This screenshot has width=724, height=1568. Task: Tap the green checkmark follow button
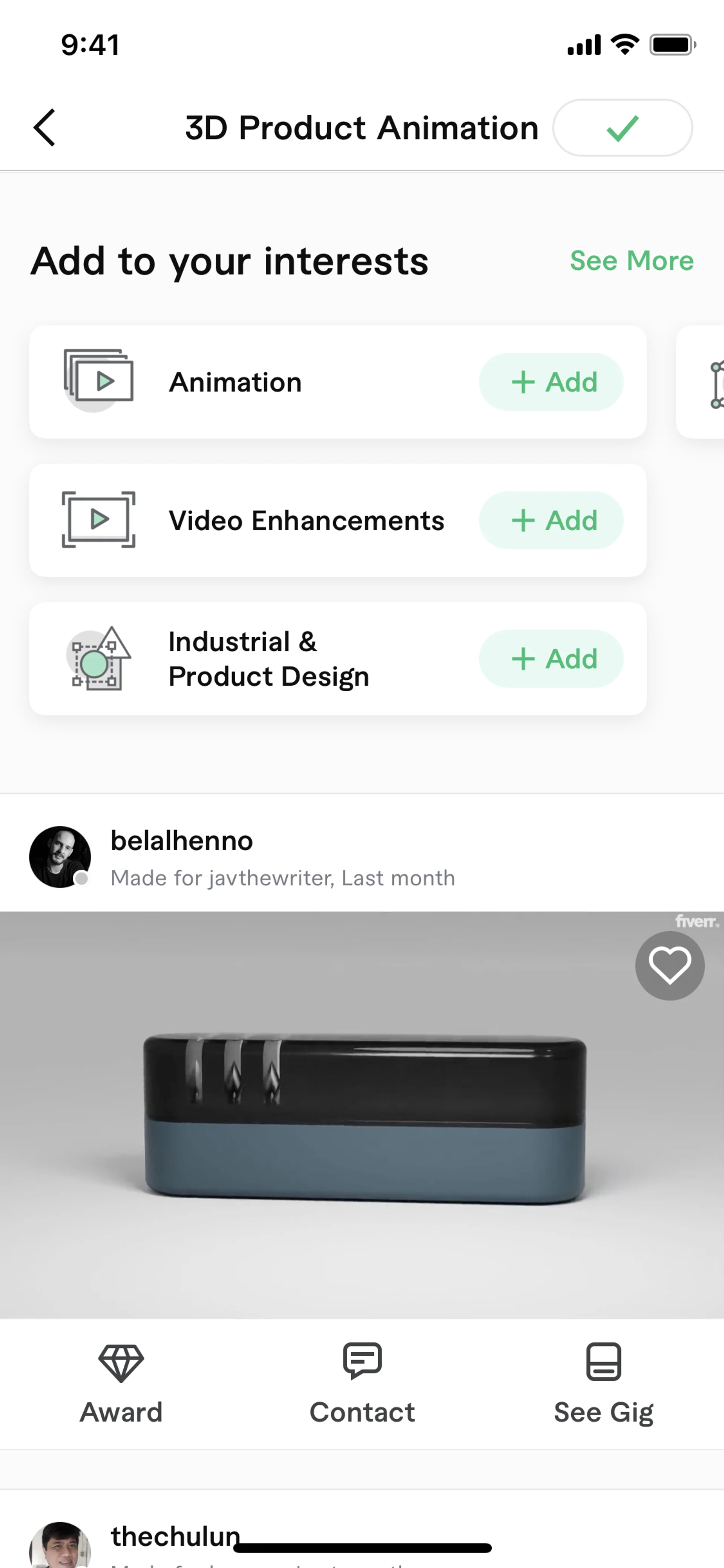pyautogui.click(x=622, y=128)
